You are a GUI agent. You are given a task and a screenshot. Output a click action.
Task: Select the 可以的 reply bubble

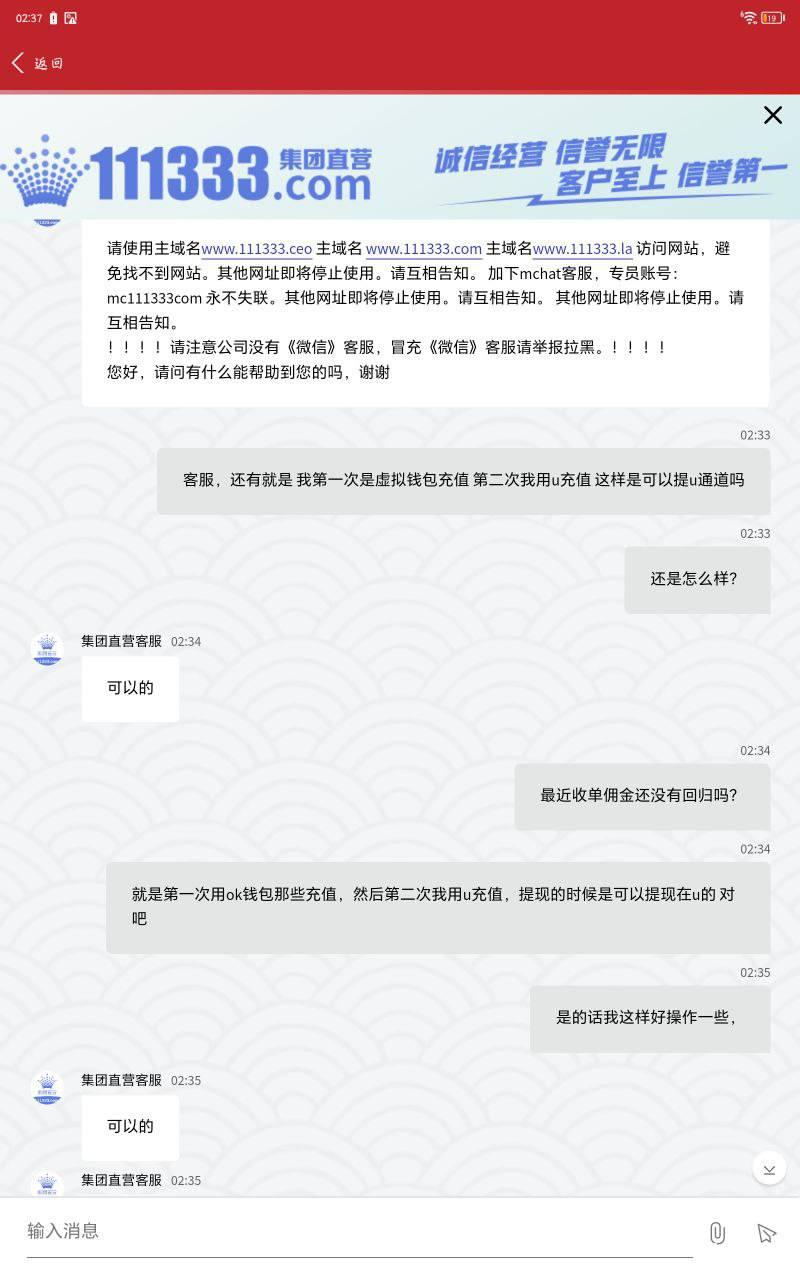coord(130,688)
